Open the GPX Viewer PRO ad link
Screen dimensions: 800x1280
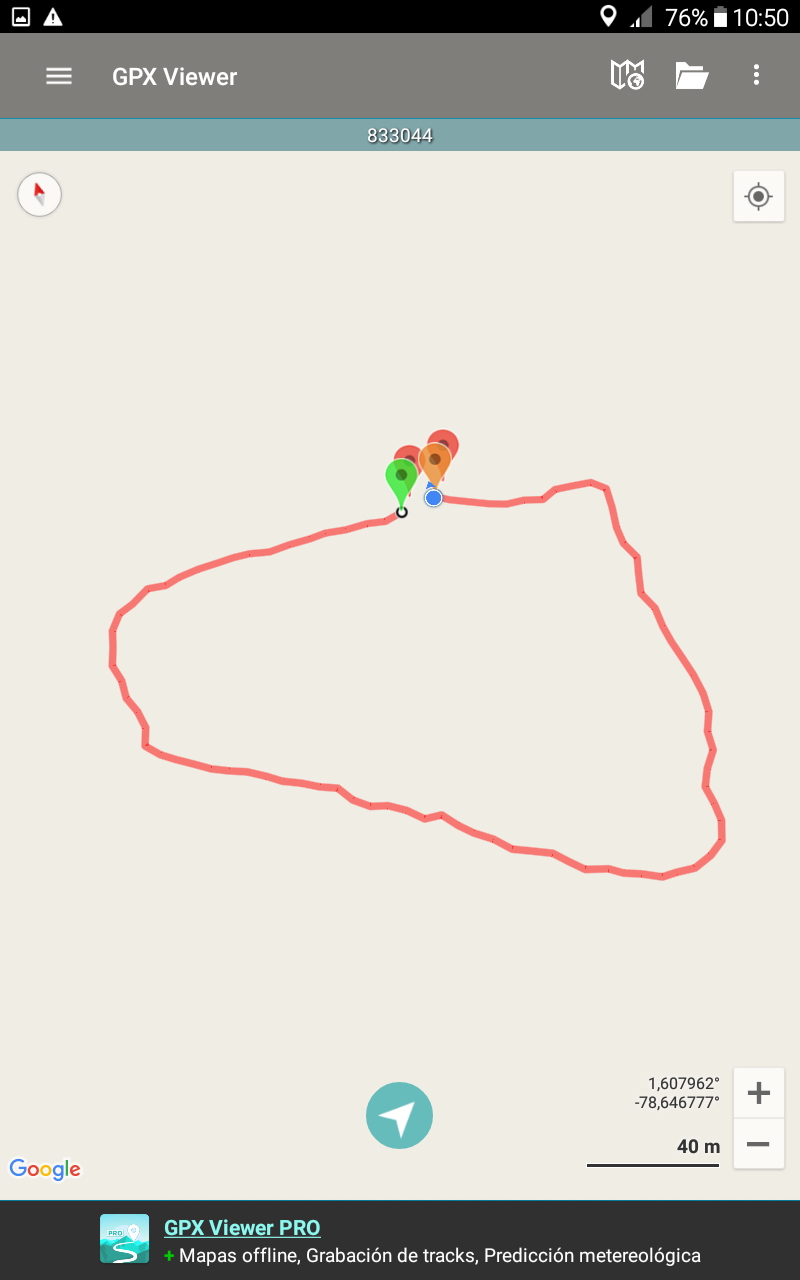click(x=242, y=1228)
